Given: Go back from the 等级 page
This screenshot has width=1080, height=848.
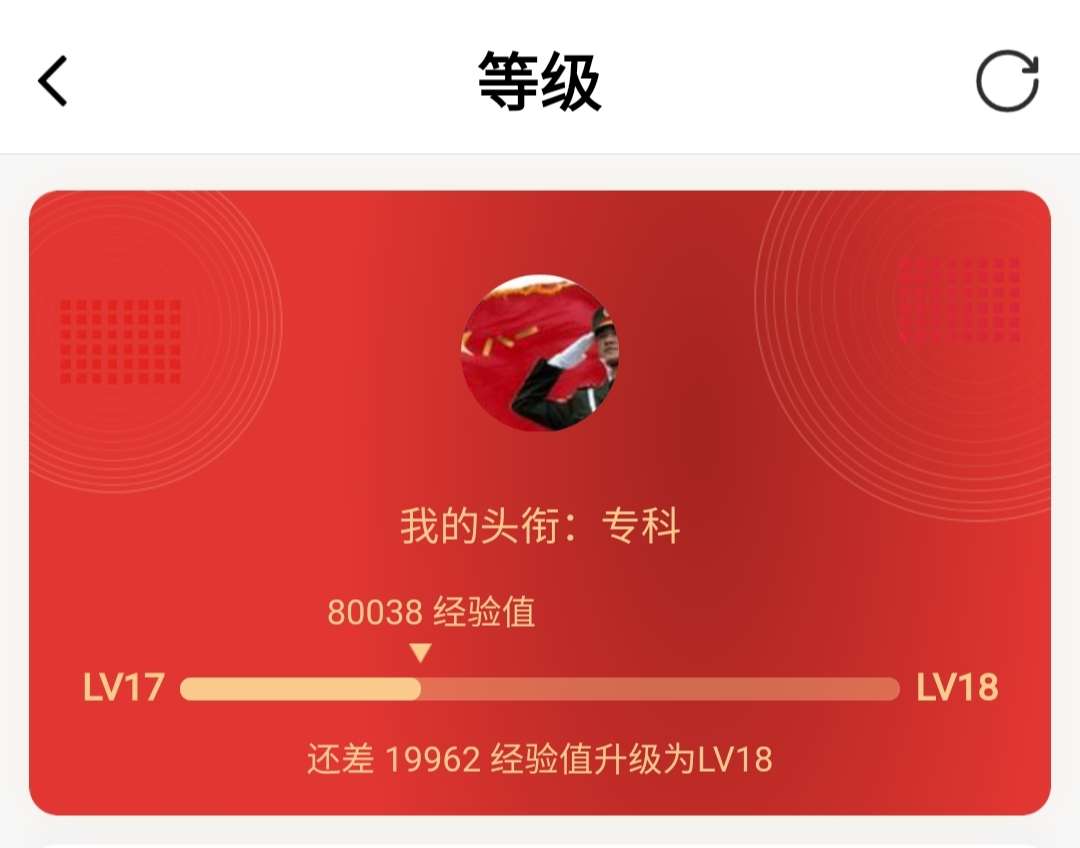Looking at the screenshot, I should (x=53, y=81).
